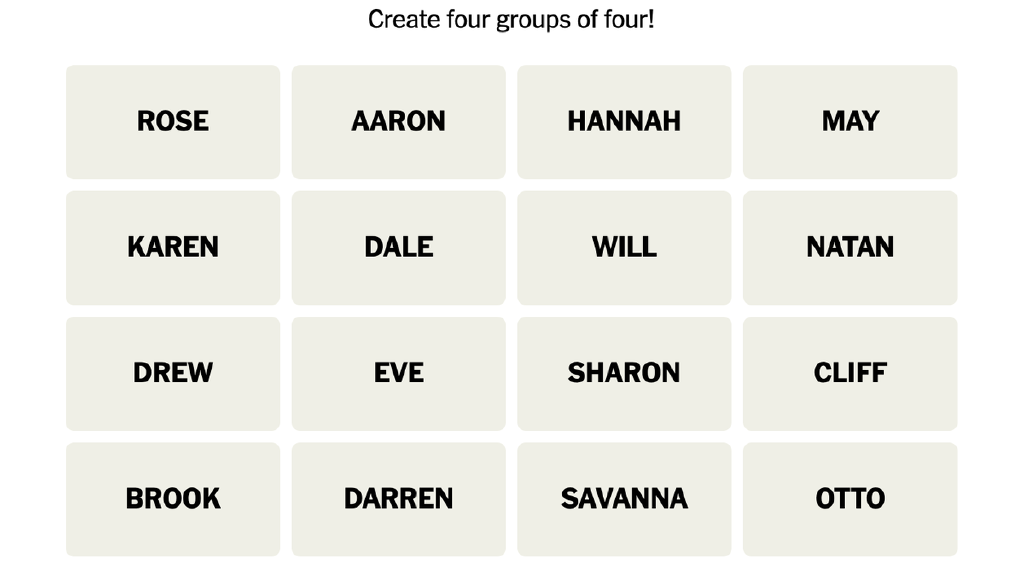Select the DREW tile
The image size is (1024, 576).
click(173, 373)
